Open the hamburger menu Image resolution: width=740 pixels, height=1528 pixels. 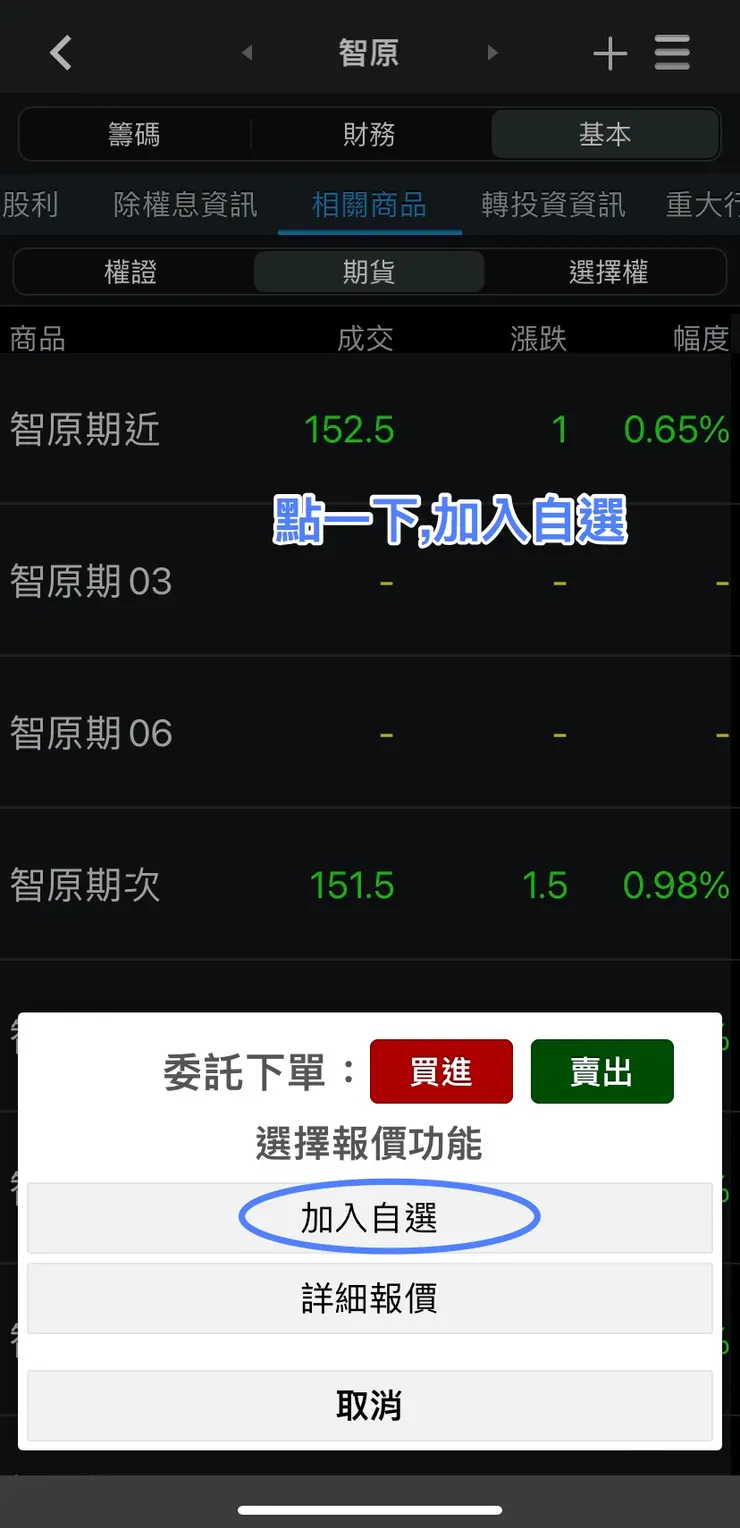tap(672, 53)
